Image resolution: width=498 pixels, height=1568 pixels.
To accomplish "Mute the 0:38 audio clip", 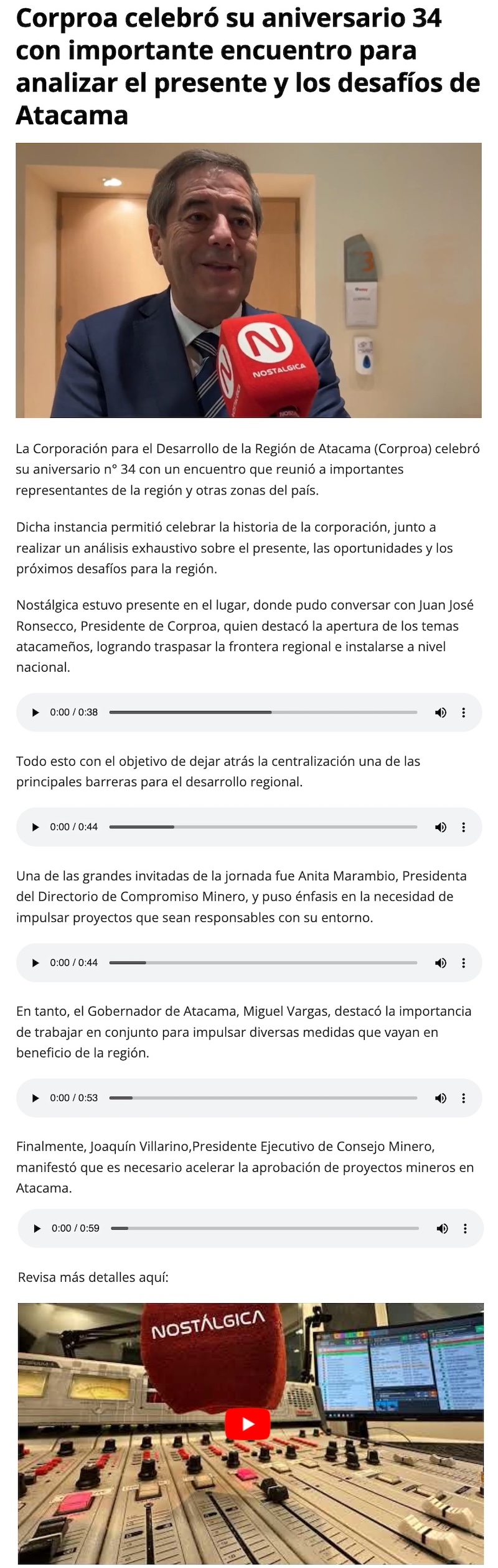I will (441, 712).
